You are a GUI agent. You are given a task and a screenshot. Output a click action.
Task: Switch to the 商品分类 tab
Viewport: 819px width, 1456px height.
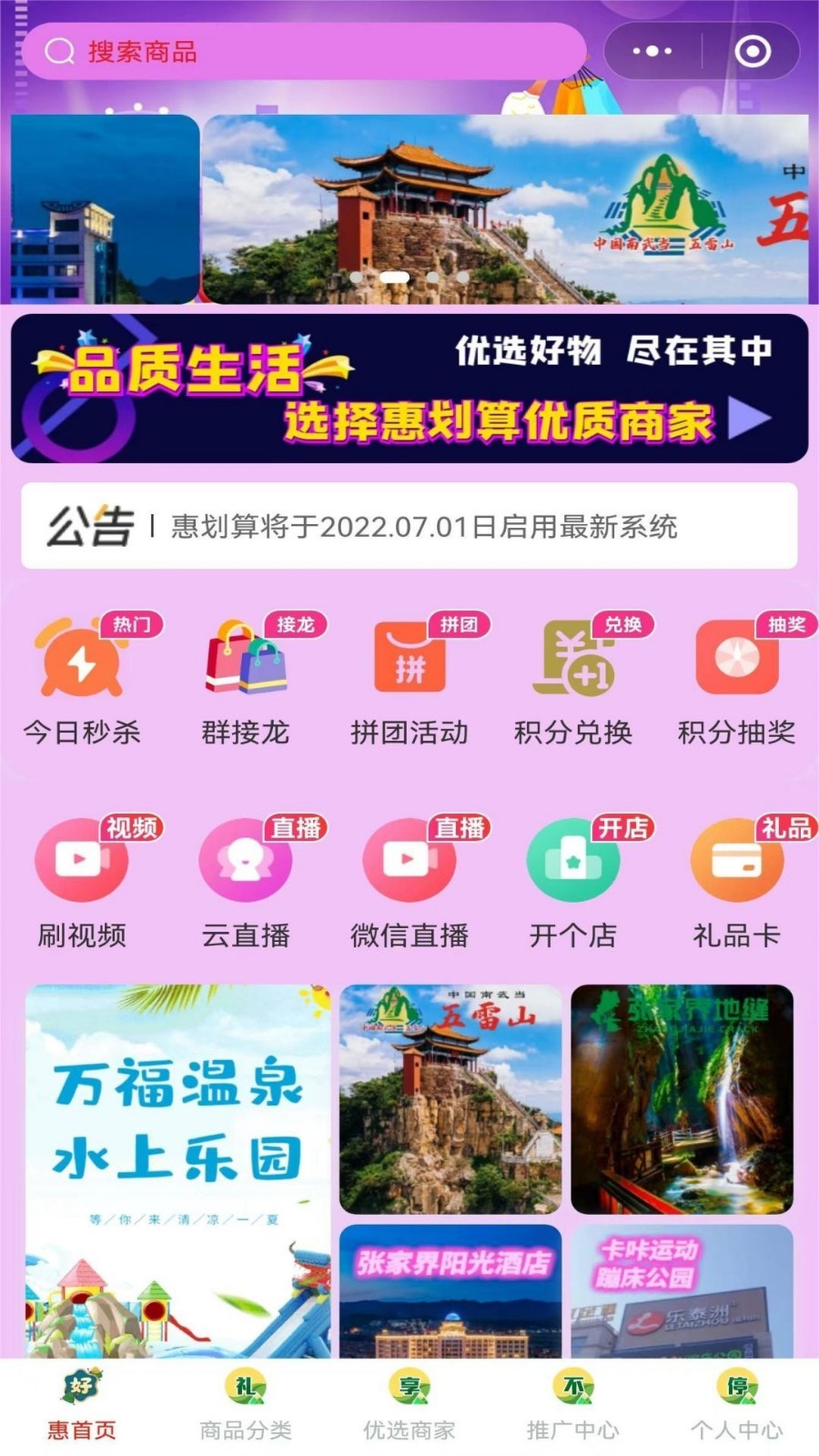(x=246, y=1405)
